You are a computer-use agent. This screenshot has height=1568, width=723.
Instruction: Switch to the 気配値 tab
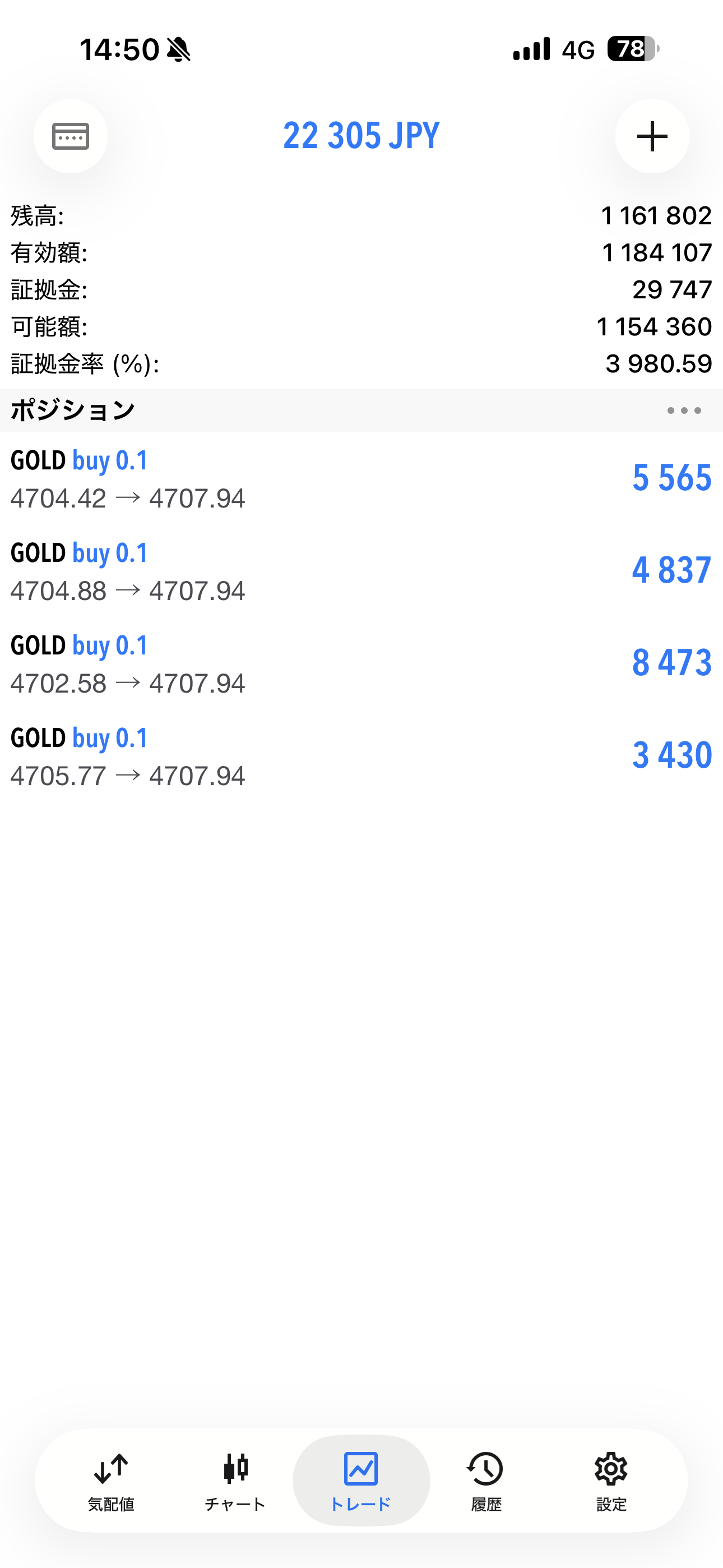[111, 1481]
